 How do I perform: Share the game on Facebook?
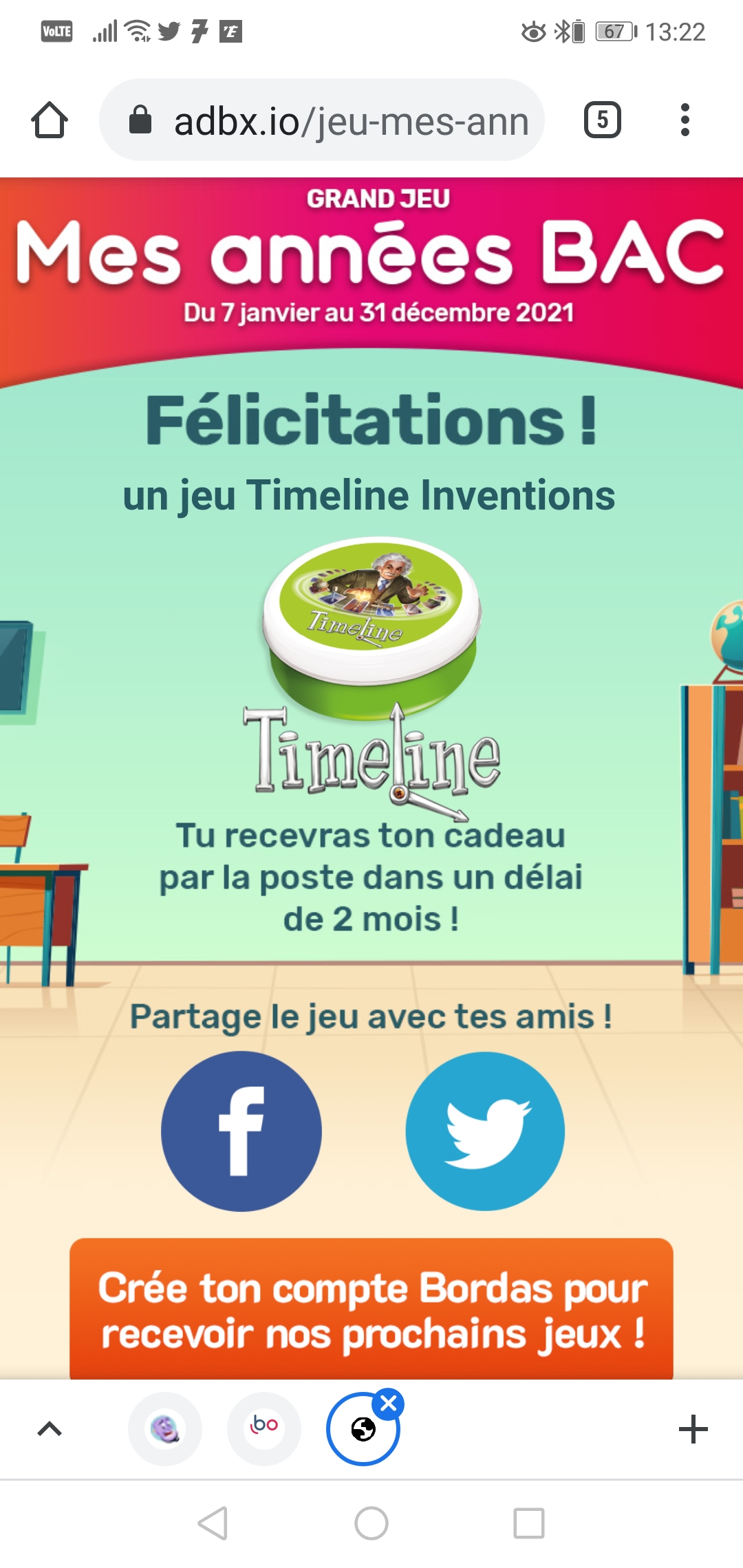click(241, 1131)
